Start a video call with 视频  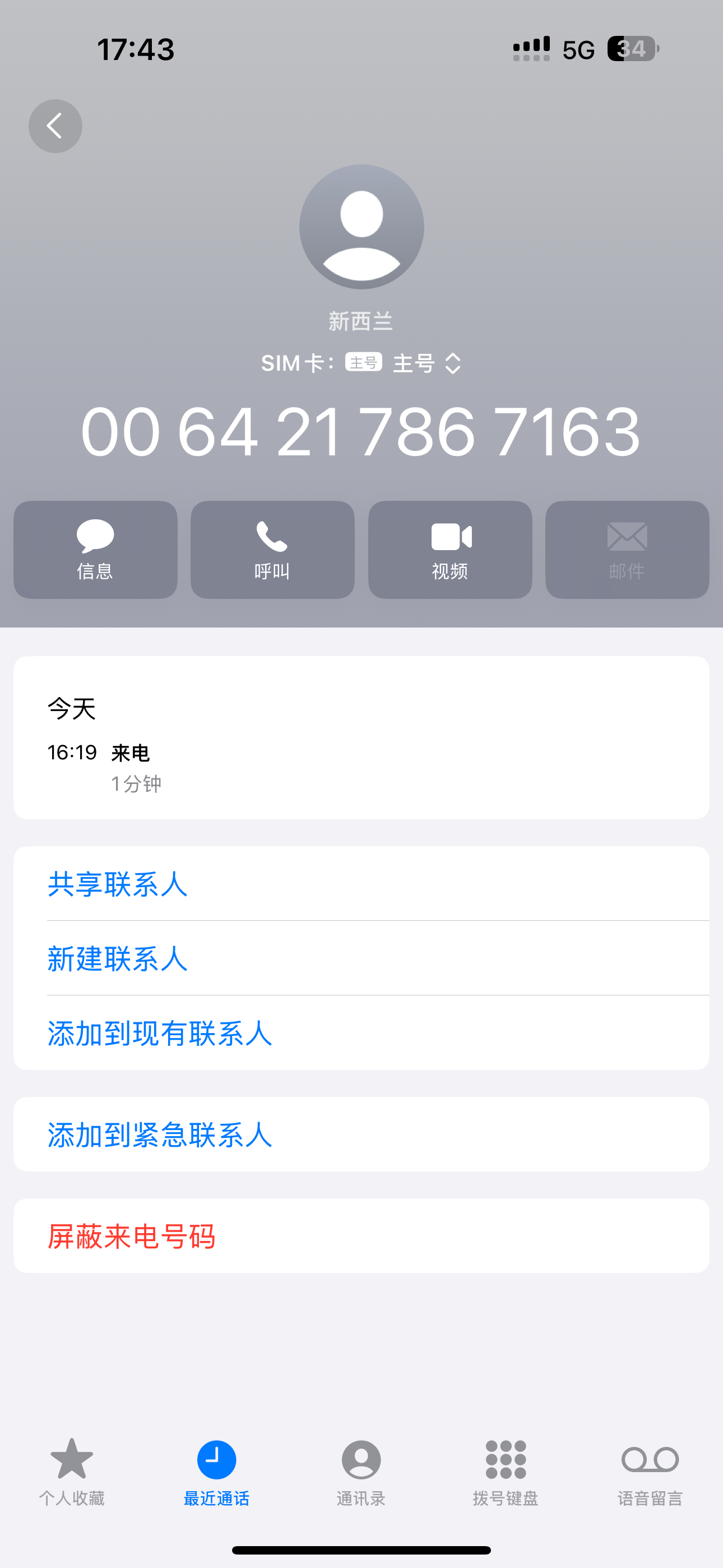click(x=449, y=550)
